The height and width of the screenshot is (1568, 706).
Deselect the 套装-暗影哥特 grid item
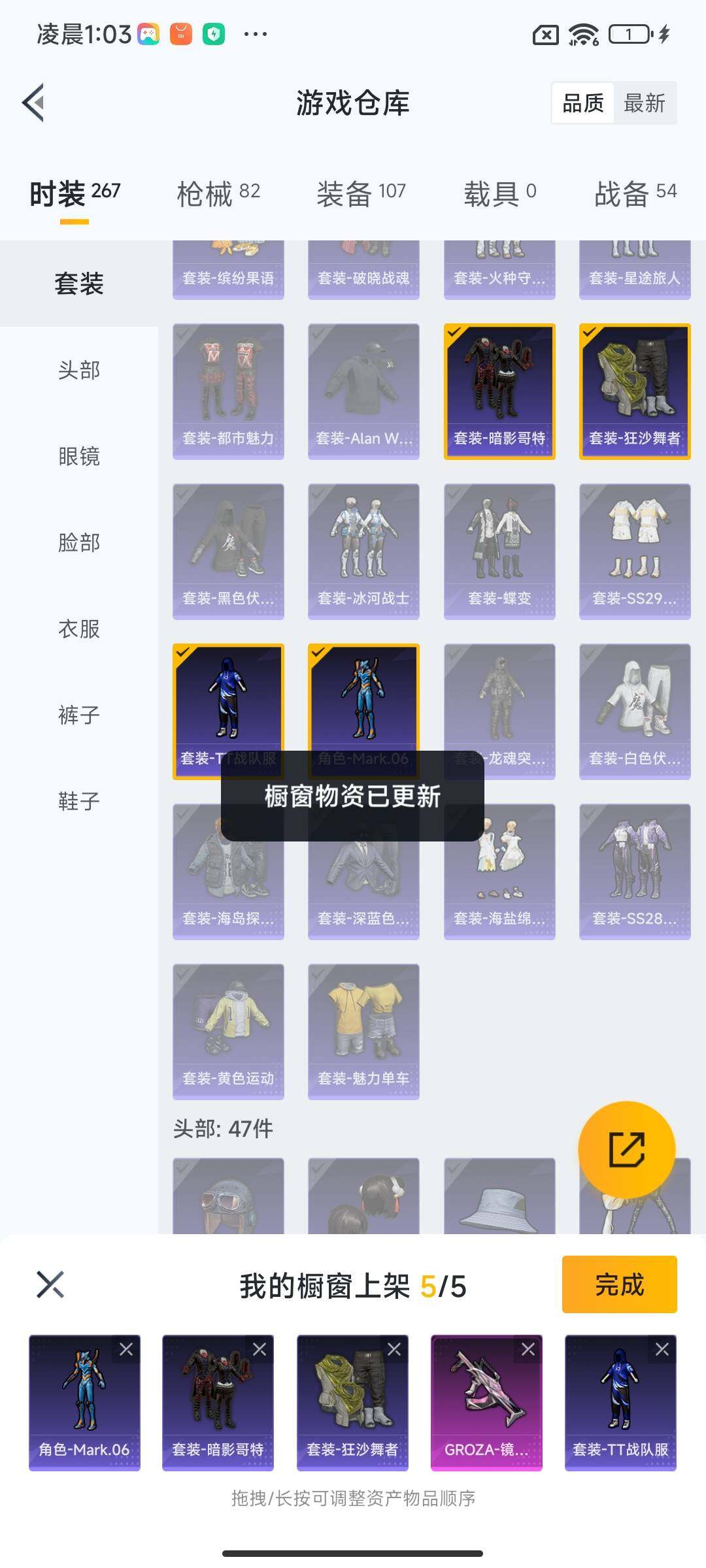point(499,391)
